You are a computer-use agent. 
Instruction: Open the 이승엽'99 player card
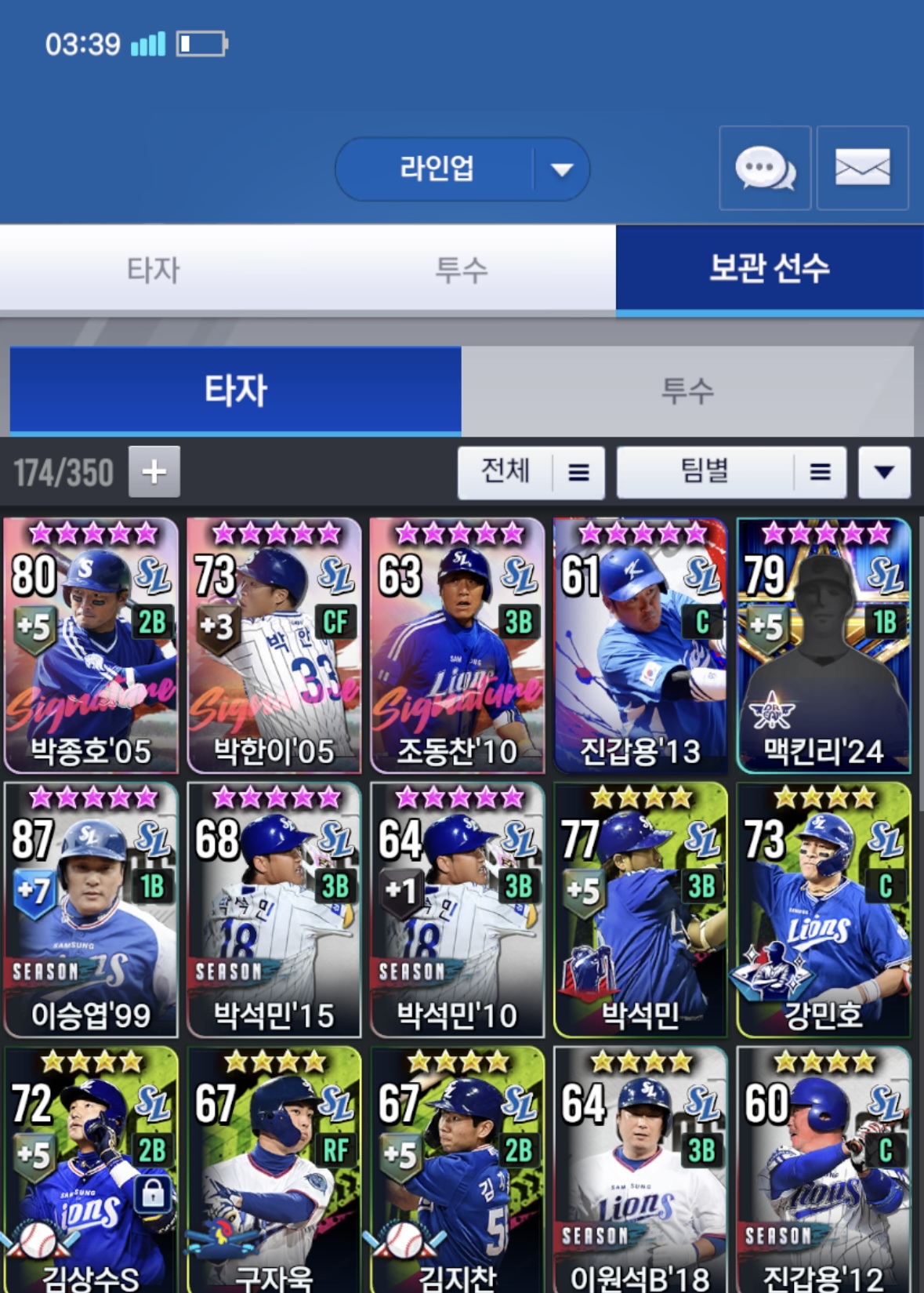coord(91,910)
